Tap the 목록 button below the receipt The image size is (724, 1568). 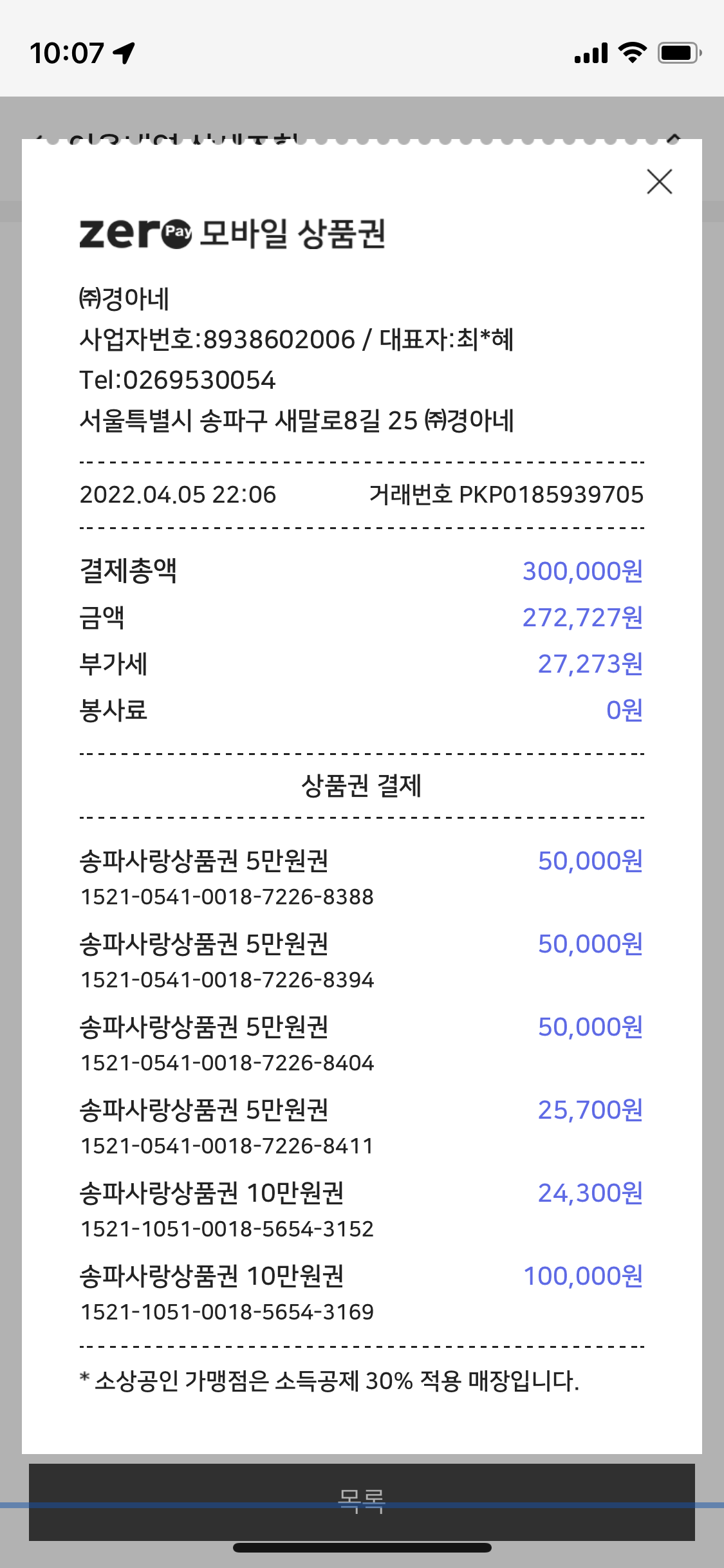tap(362, 1502)
